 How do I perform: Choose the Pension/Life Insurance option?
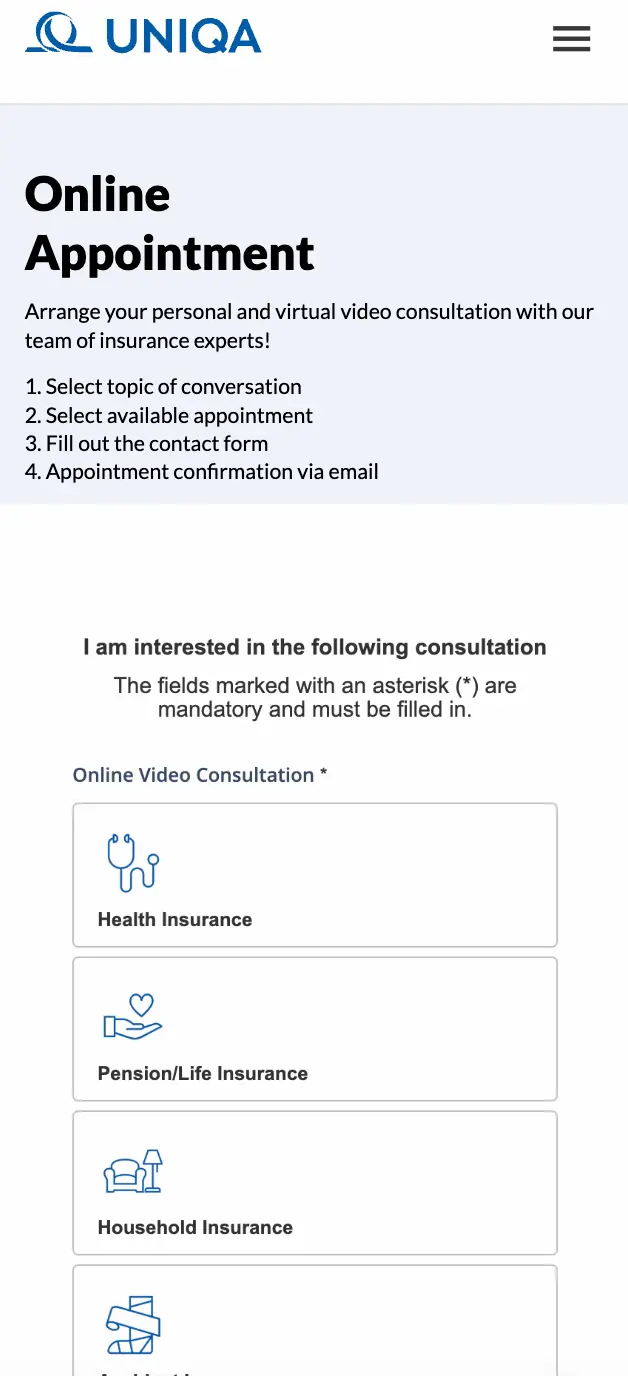(x=314, y=1028)
